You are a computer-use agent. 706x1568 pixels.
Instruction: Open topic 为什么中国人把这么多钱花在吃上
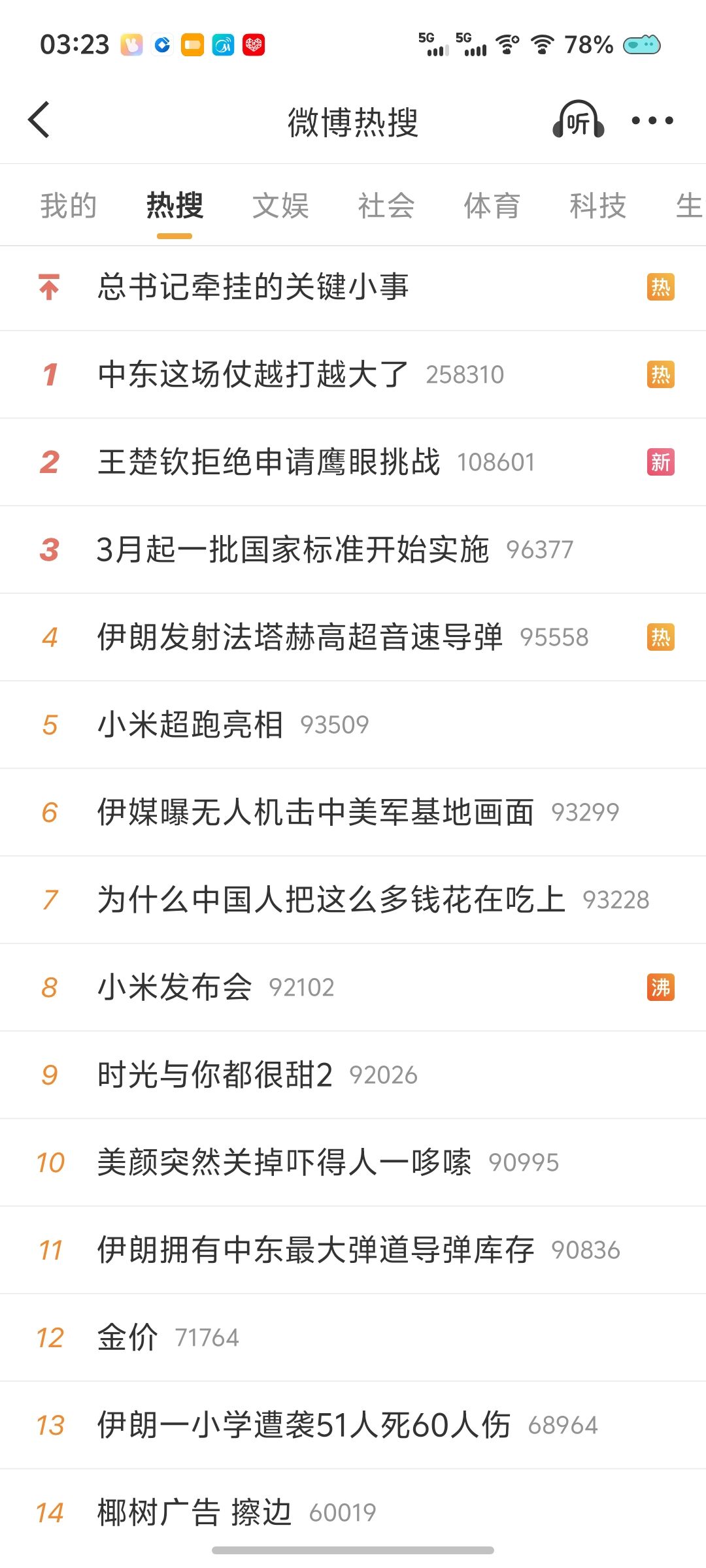click(353, 900)
